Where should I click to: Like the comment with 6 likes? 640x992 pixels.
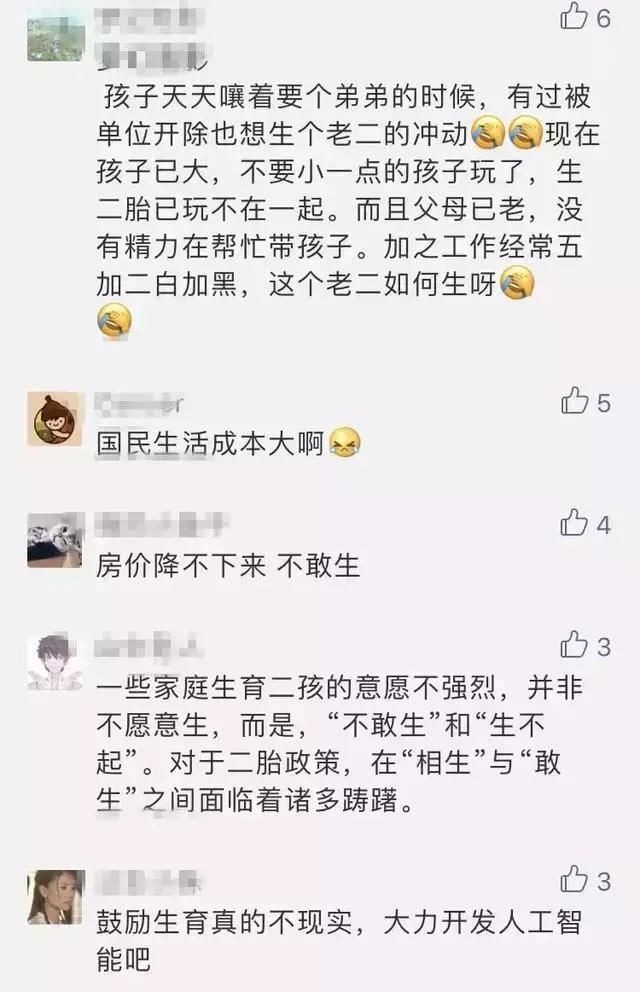(574, 16)
